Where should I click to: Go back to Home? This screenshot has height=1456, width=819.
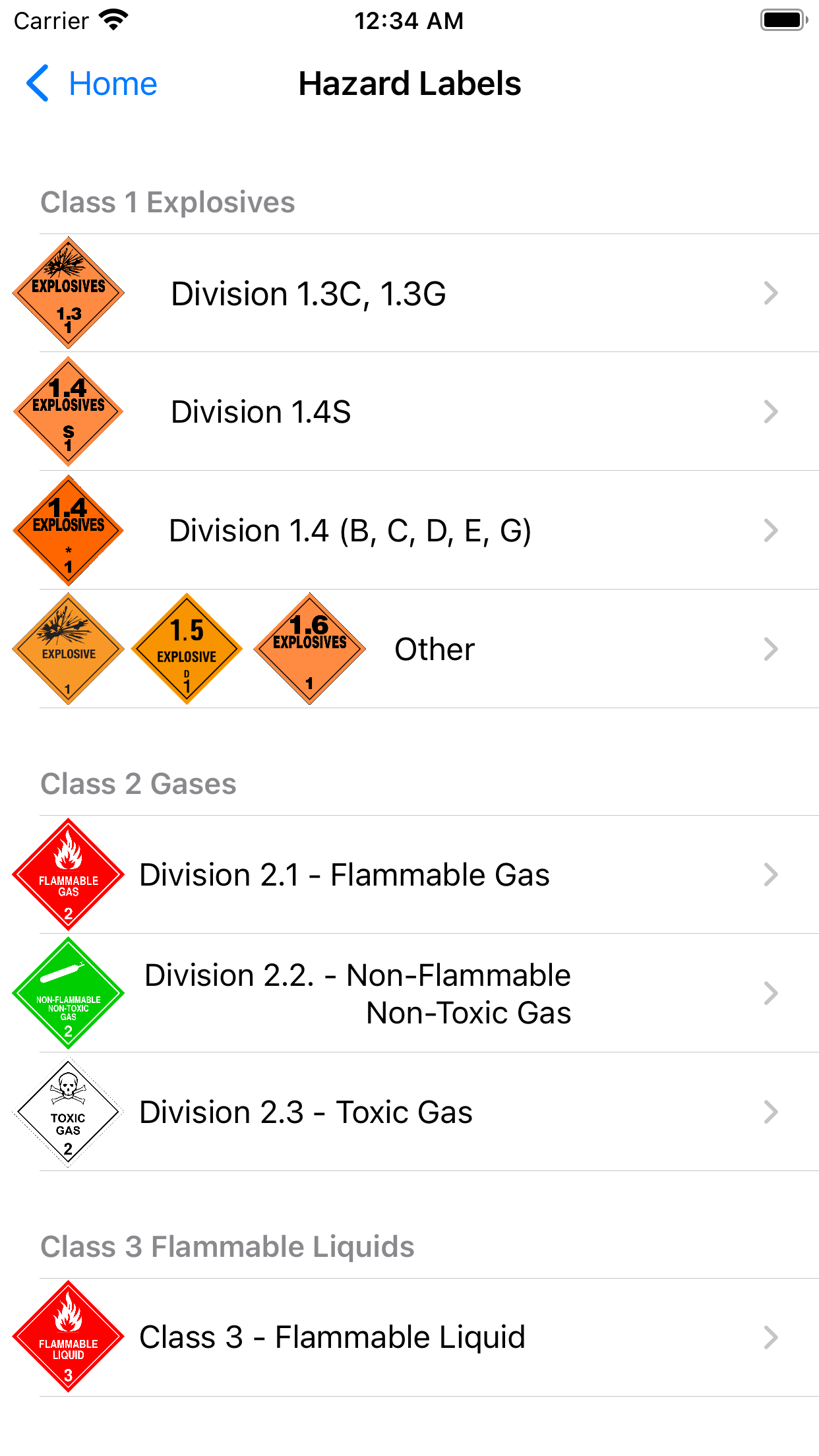point(91,84)
